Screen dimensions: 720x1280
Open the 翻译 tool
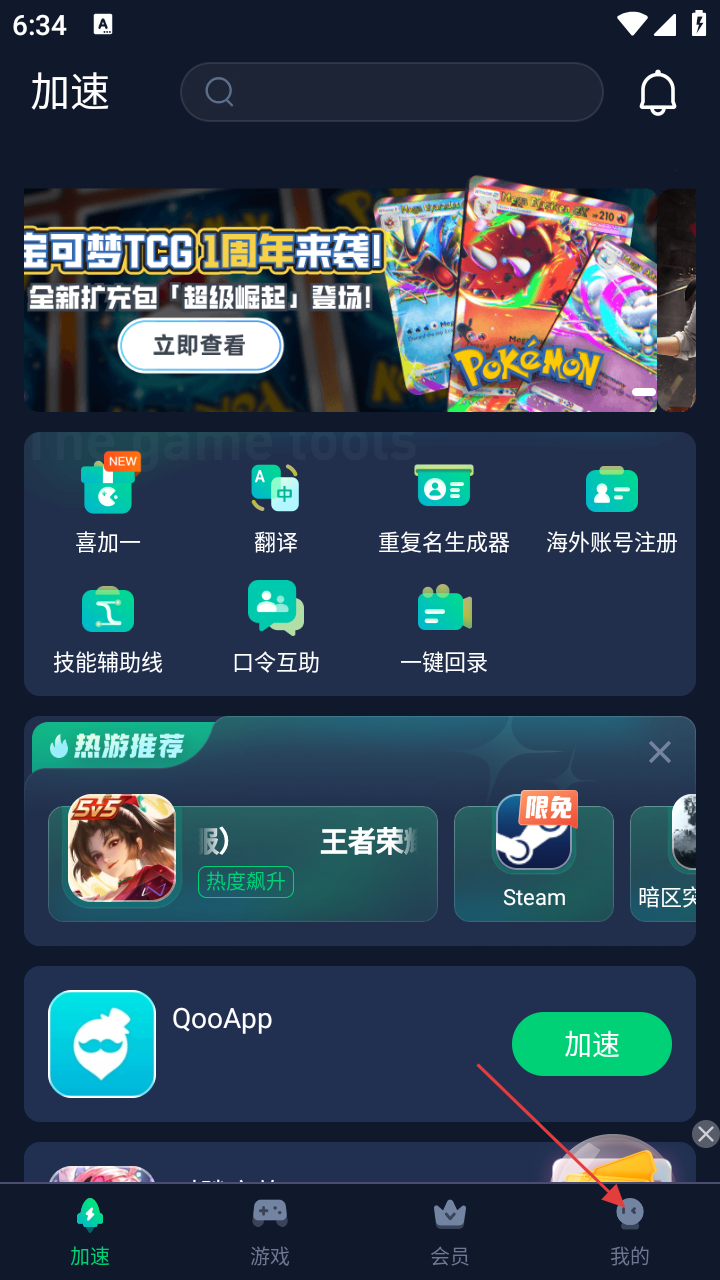click(x=275, y=507)
